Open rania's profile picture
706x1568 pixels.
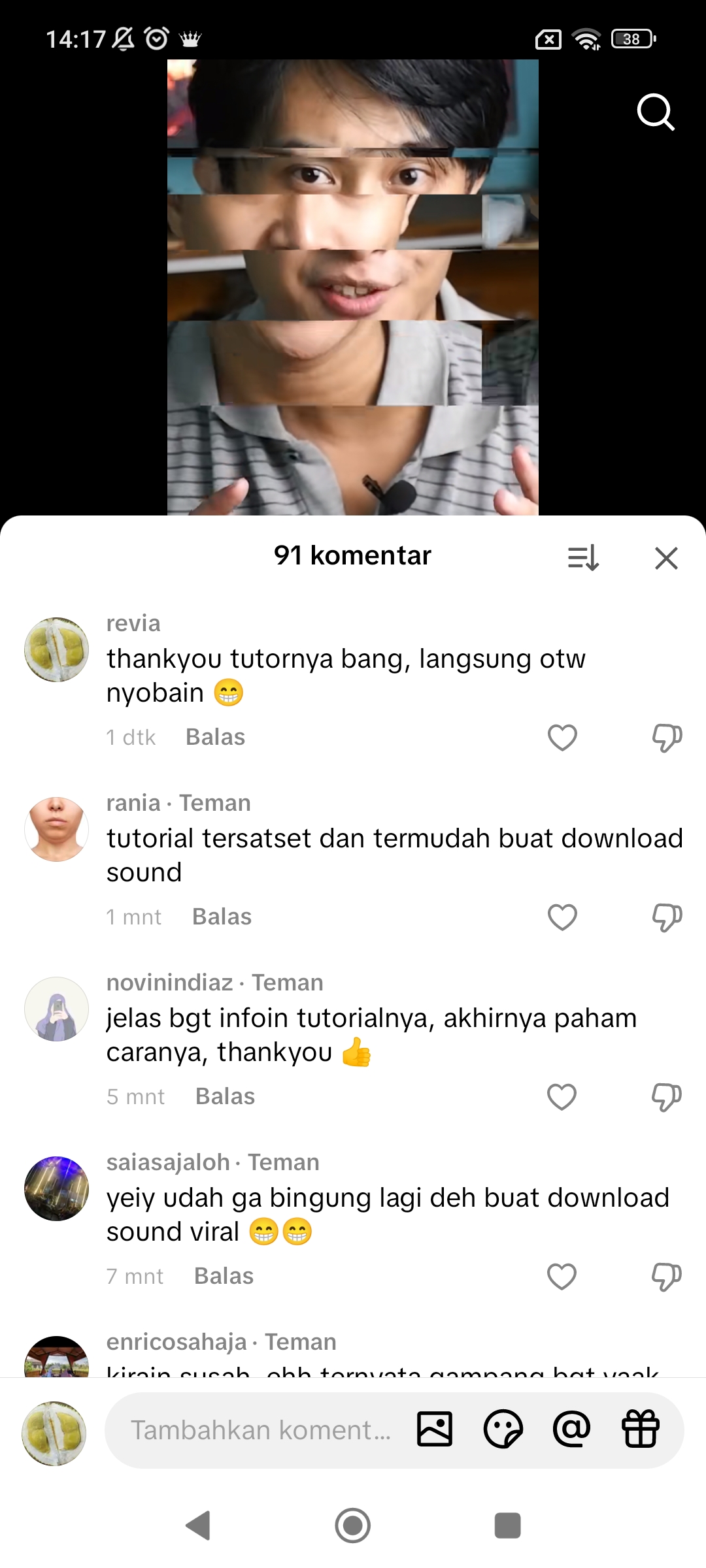[x=57, y=829]
